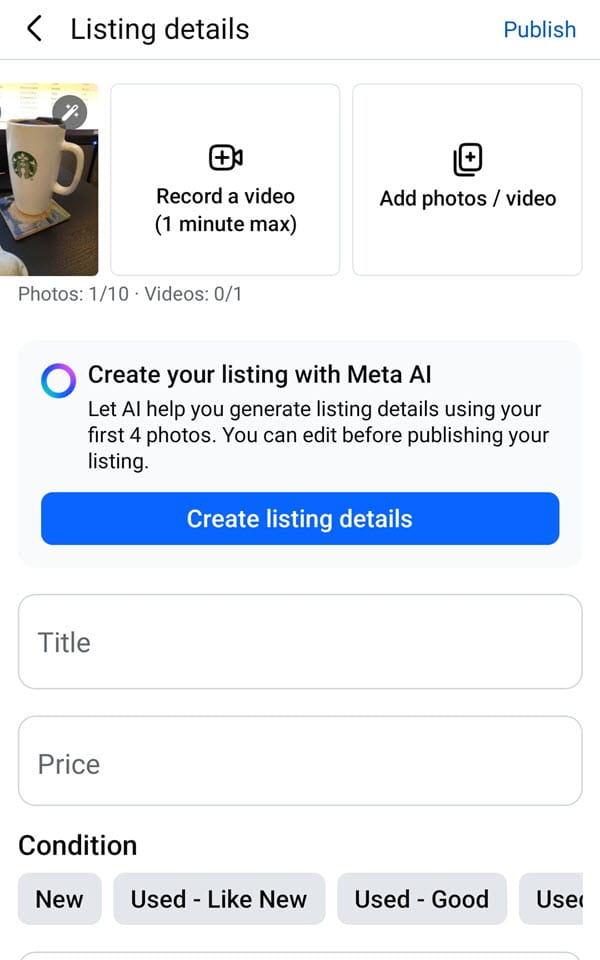Focus the Price field

point(300,764)
